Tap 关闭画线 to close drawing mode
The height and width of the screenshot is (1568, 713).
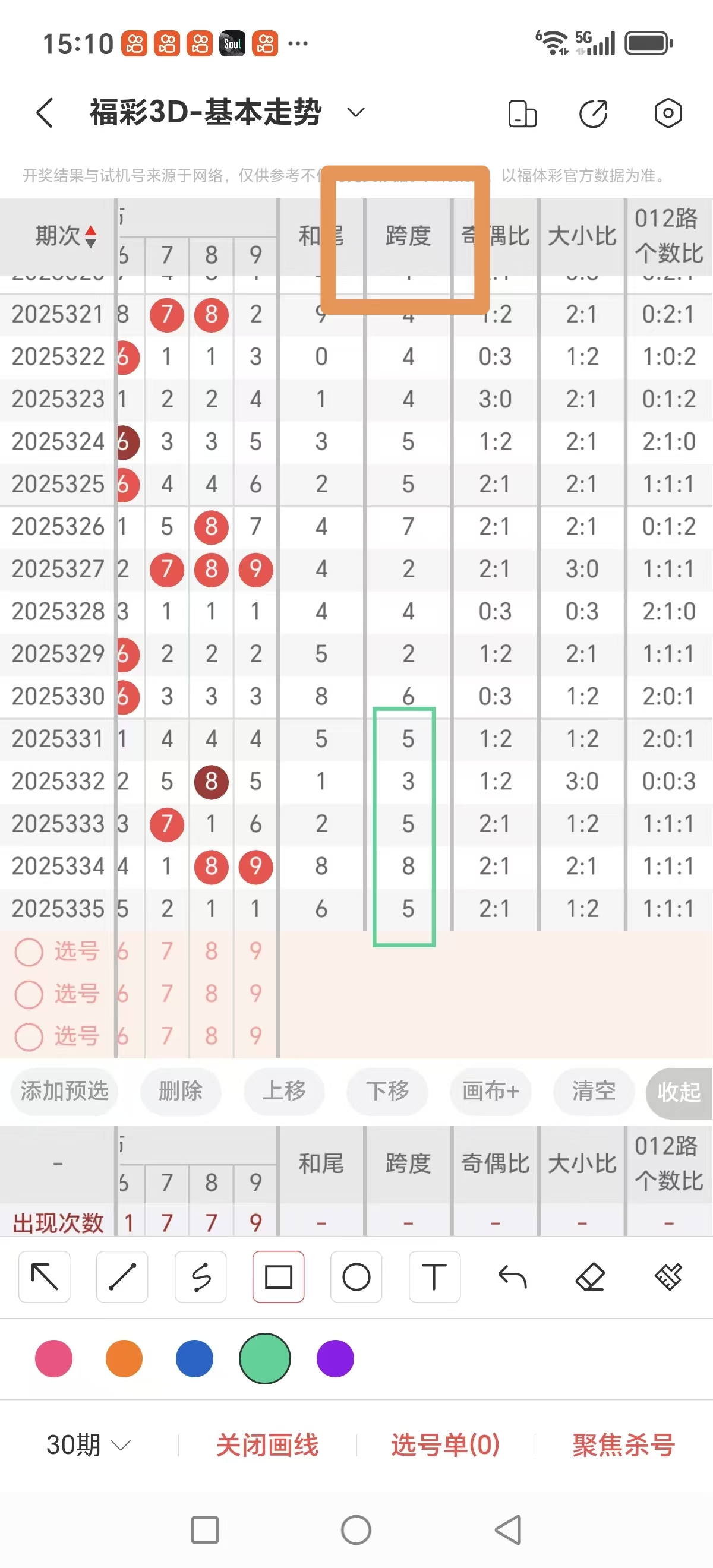click(268, 1443)
